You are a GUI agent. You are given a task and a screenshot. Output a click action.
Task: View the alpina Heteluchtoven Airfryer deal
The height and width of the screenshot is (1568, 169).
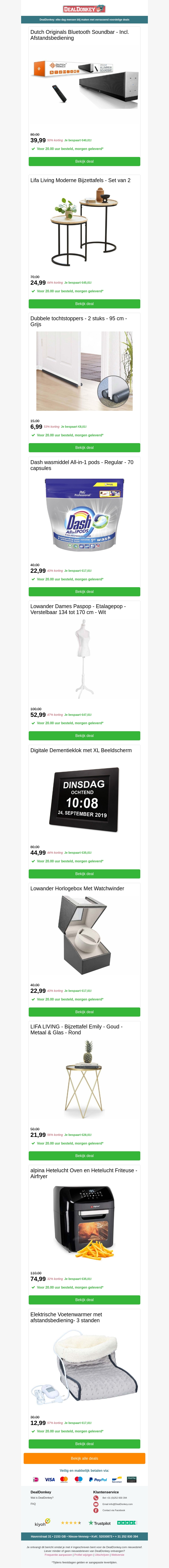pyautogui.click(x=84, y=1300)
